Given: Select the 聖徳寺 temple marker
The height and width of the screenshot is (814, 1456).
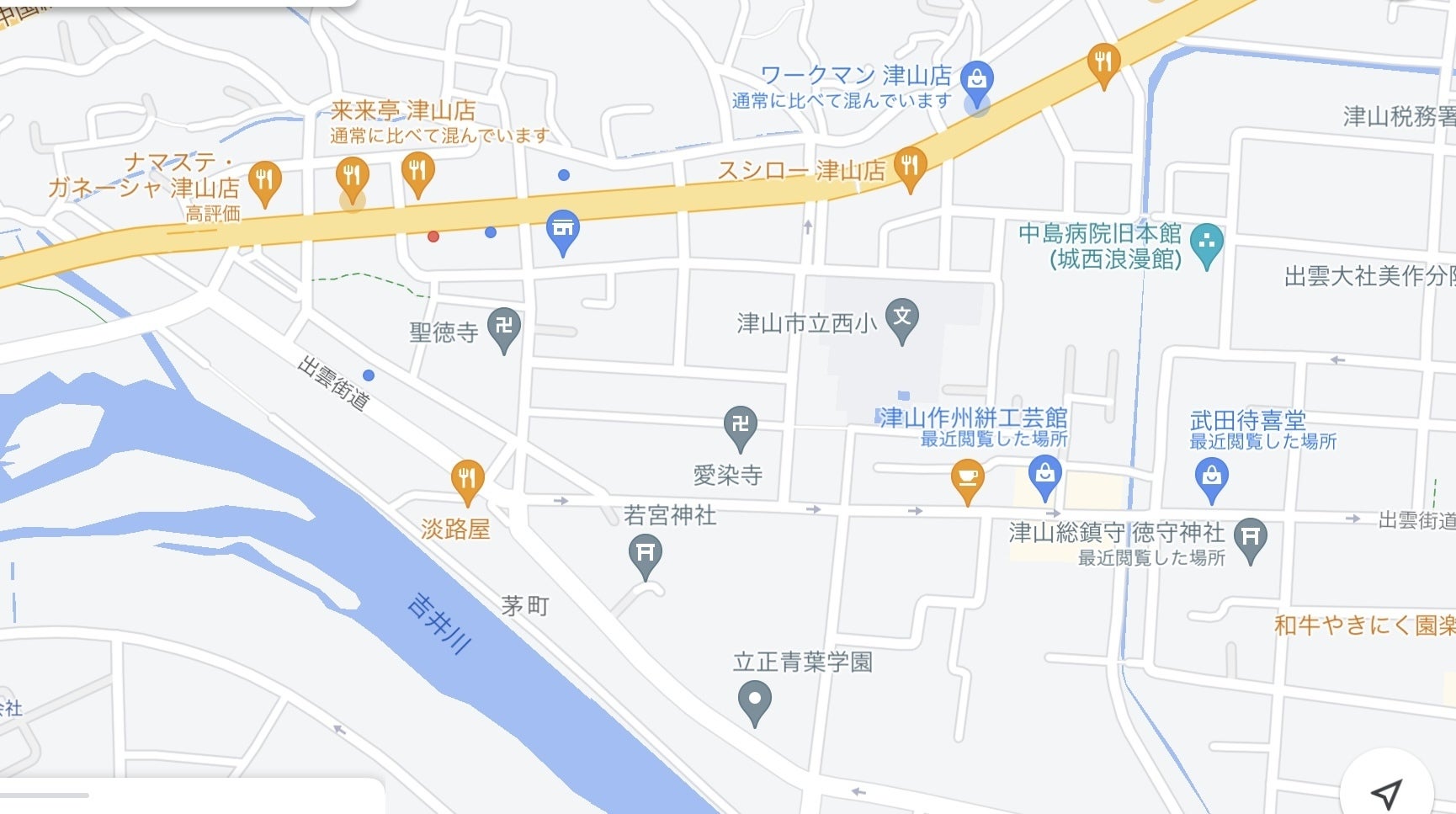Looking at the screenshot, I should (x=503, y=327).
